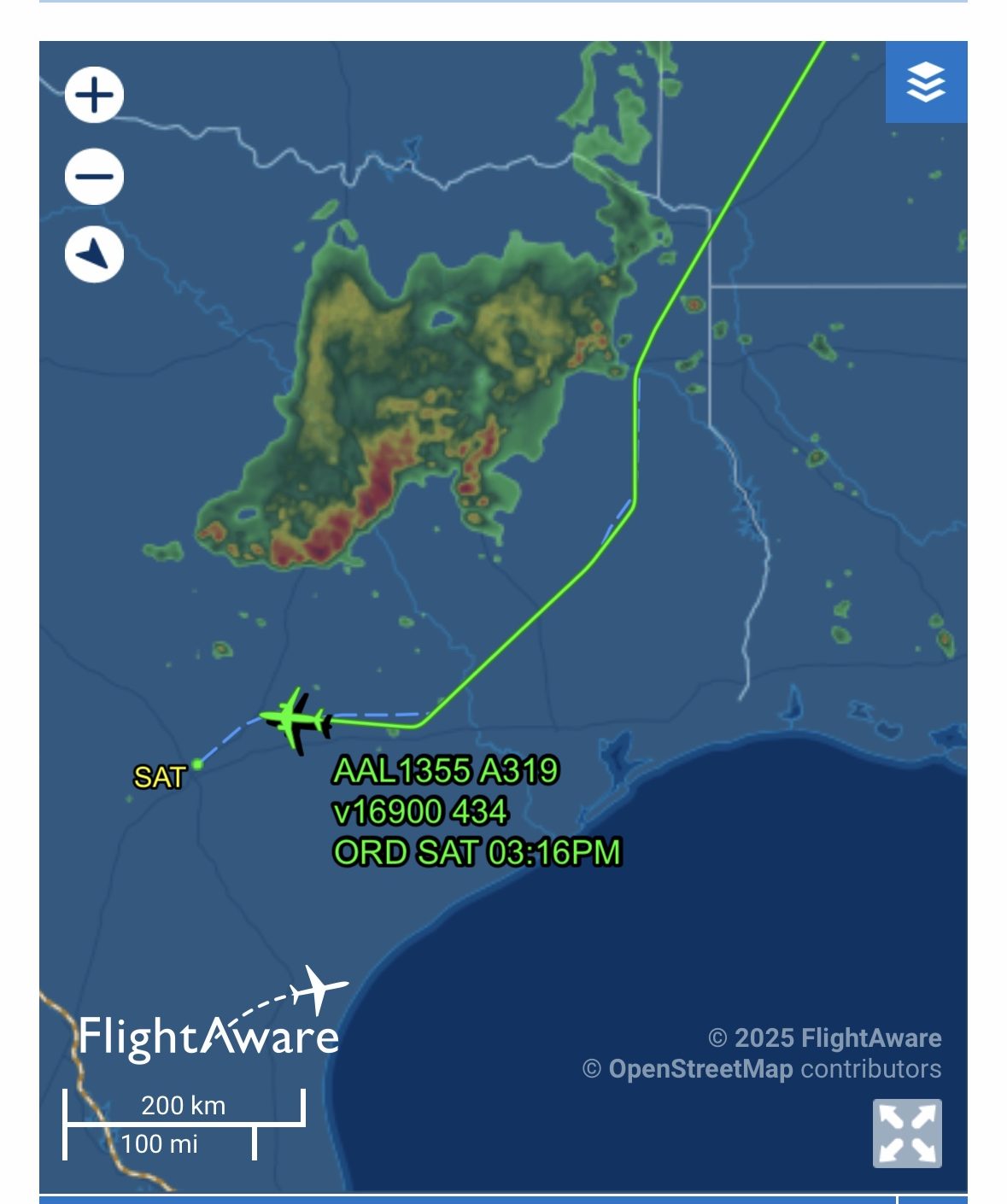This screenshot has width=1007, height=1204.
Task: Zoom in on the flight map
Action: click(94, 94)
